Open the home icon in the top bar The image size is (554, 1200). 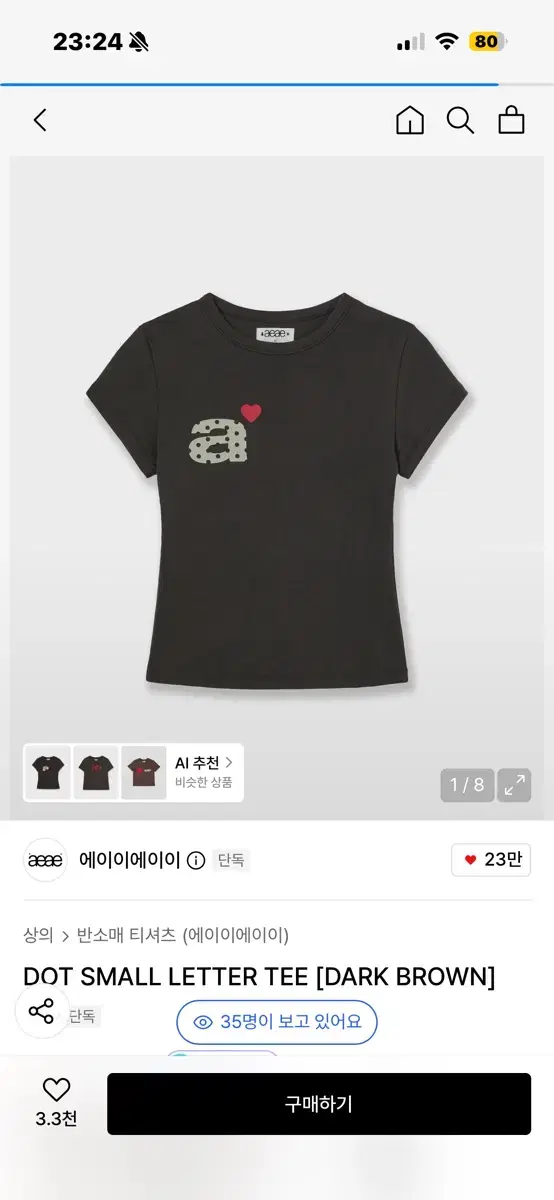coord(410,121)
